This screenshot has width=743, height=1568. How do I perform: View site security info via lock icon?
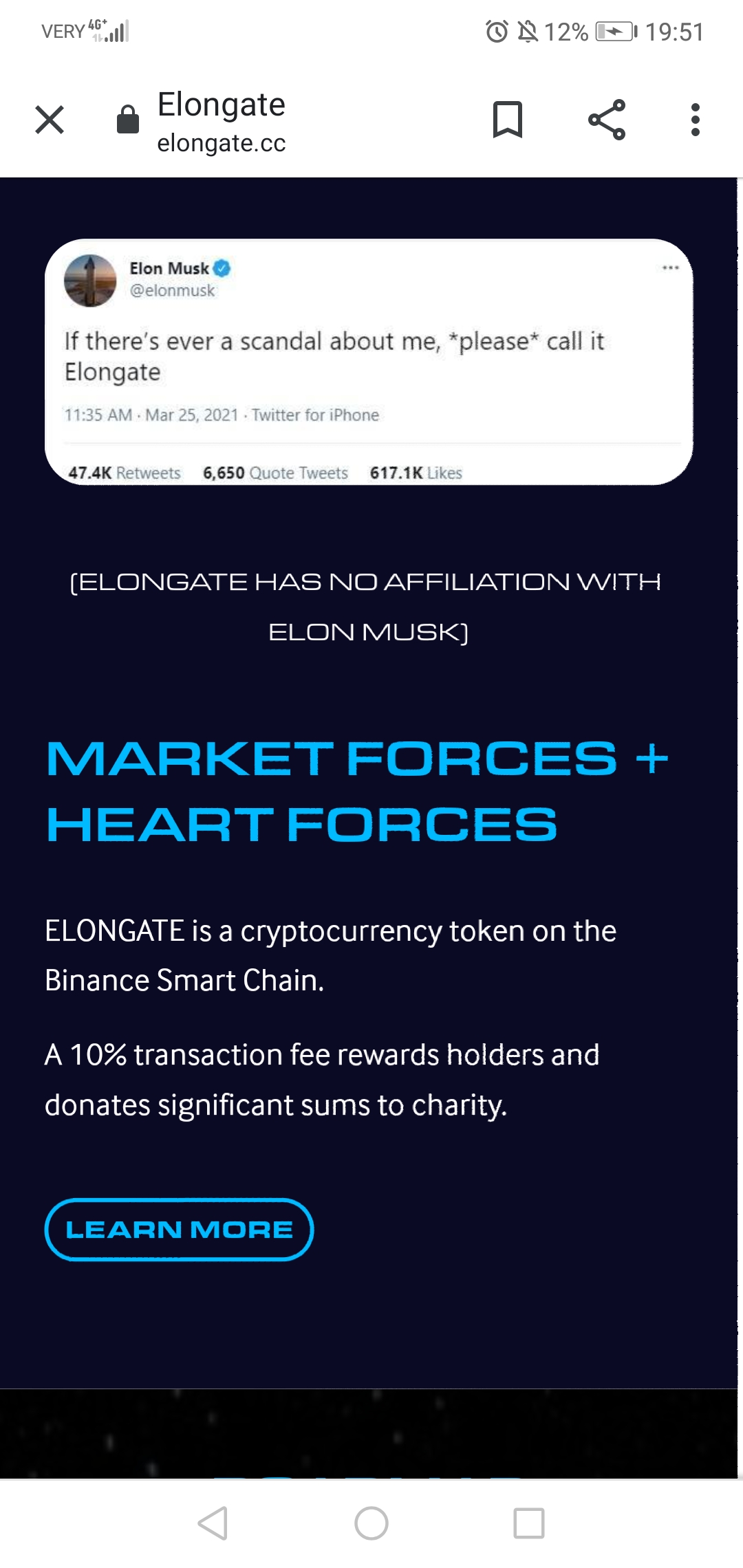(128, 120)
